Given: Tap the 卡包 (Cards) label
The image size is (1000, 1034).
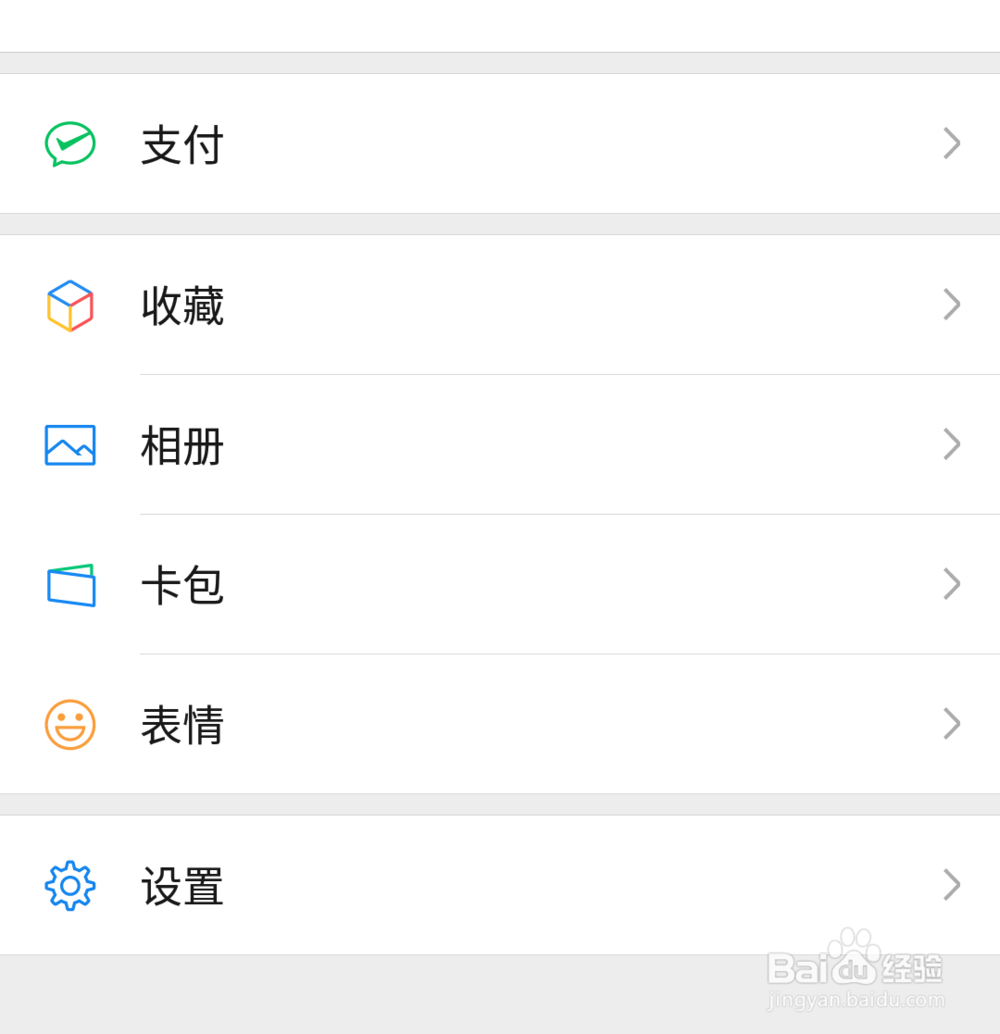Looking at the screenshot, I should point(182,585).
